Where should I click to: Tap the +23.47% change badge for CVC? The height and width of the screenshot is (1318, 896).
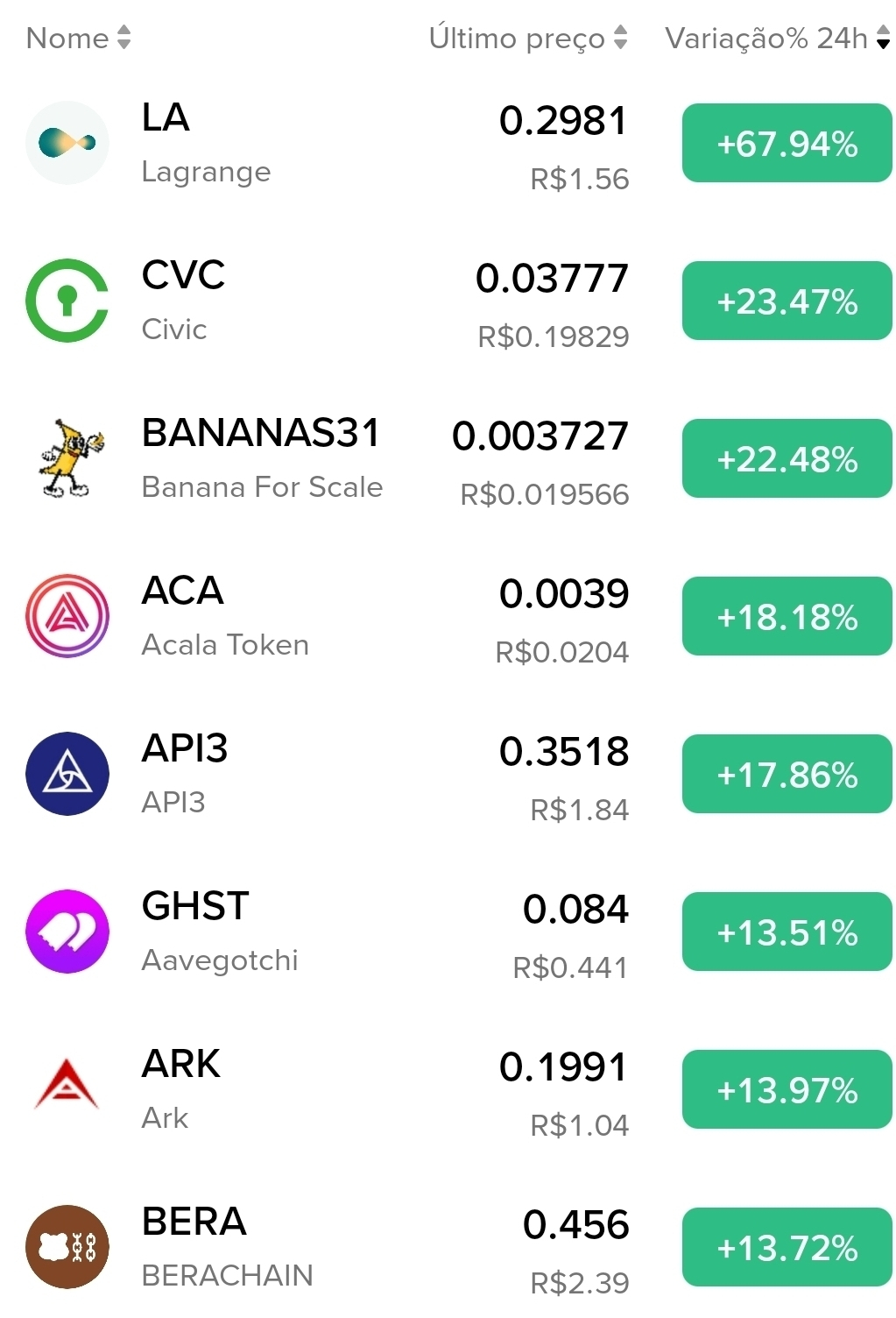(x=787, y=301)
